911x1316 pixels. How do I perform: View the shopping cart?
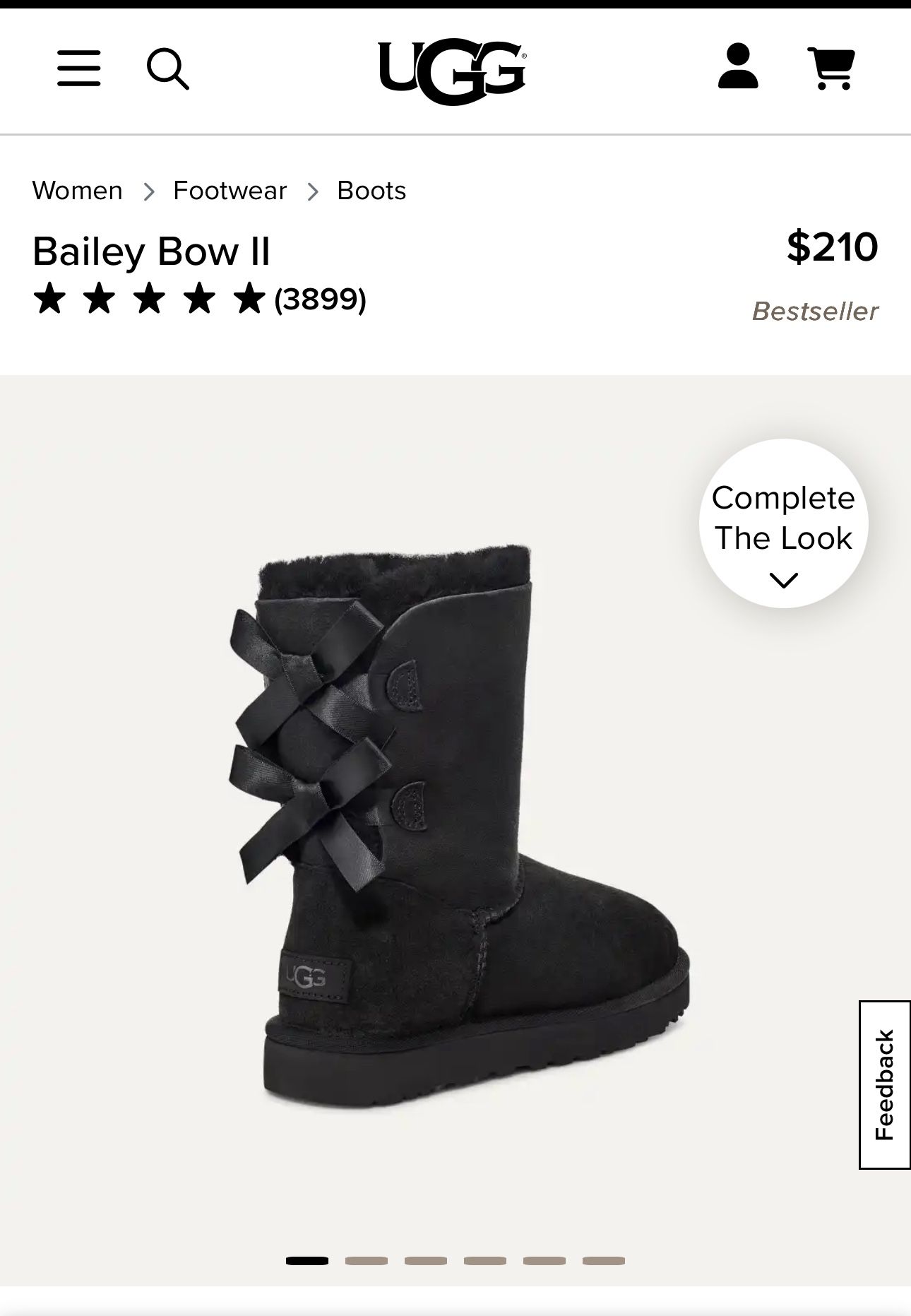[831, 69]
